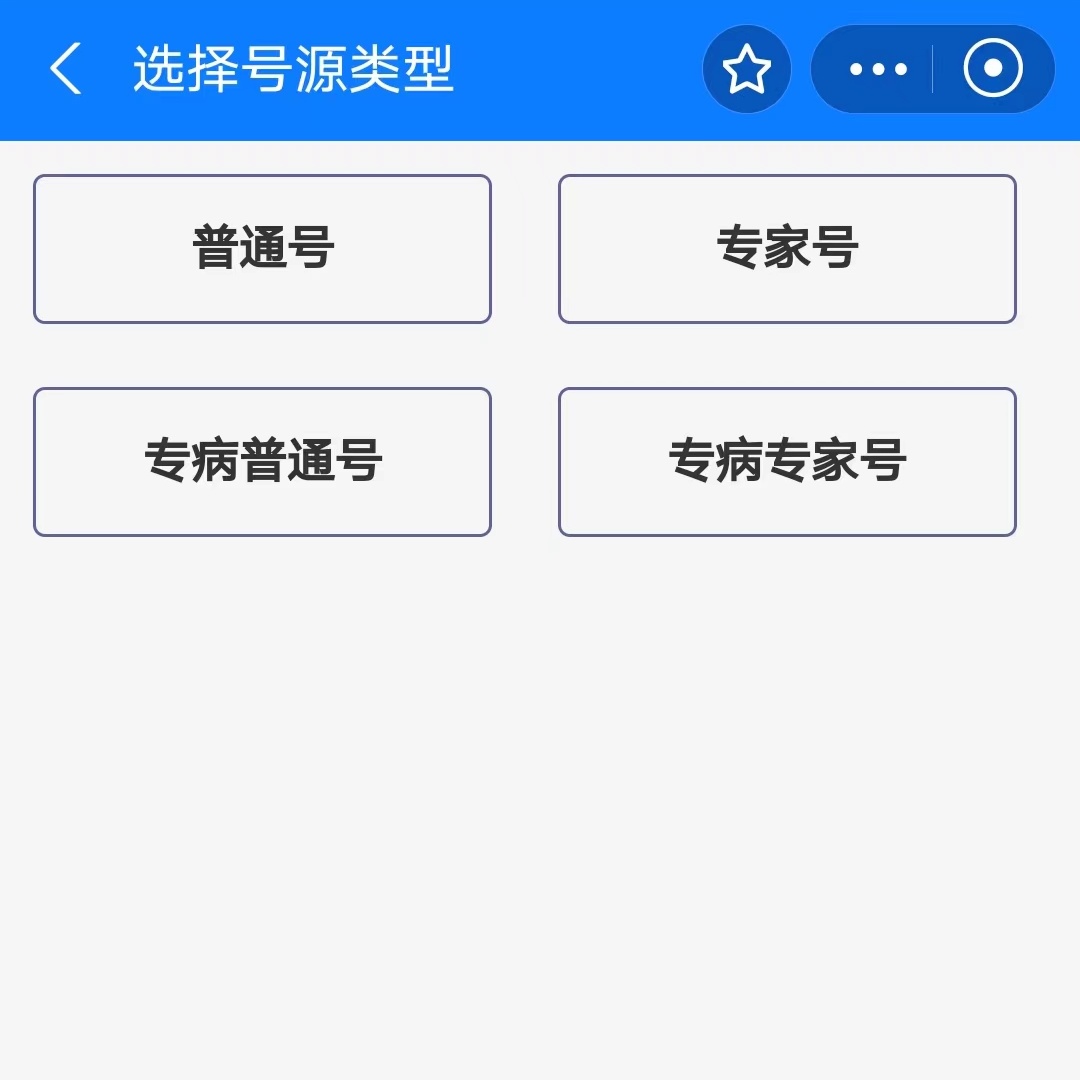Viewport: 1080px width, 1080px height.
Task: Choose 专病专家号 option
Action: 787,462
